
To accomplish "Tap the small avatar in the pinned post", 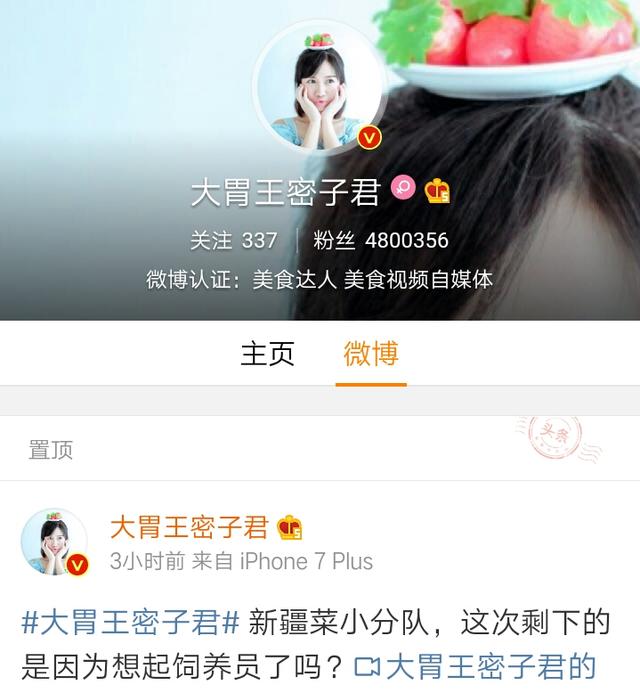I will point(54,541).
